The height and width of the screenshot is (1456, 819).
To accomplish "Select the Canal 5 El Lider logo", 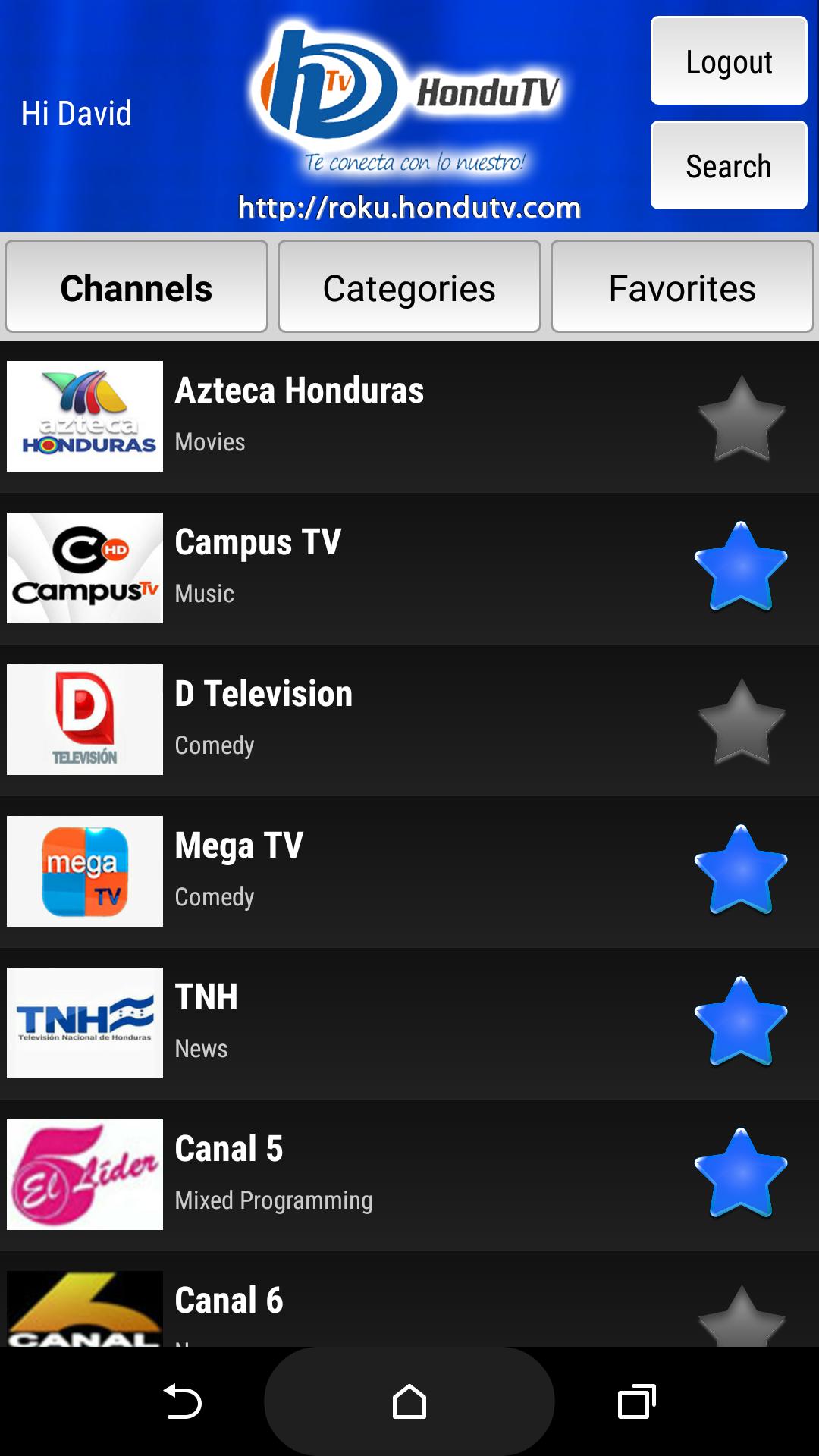I will pyautogui.click(x=84, y=1175).
